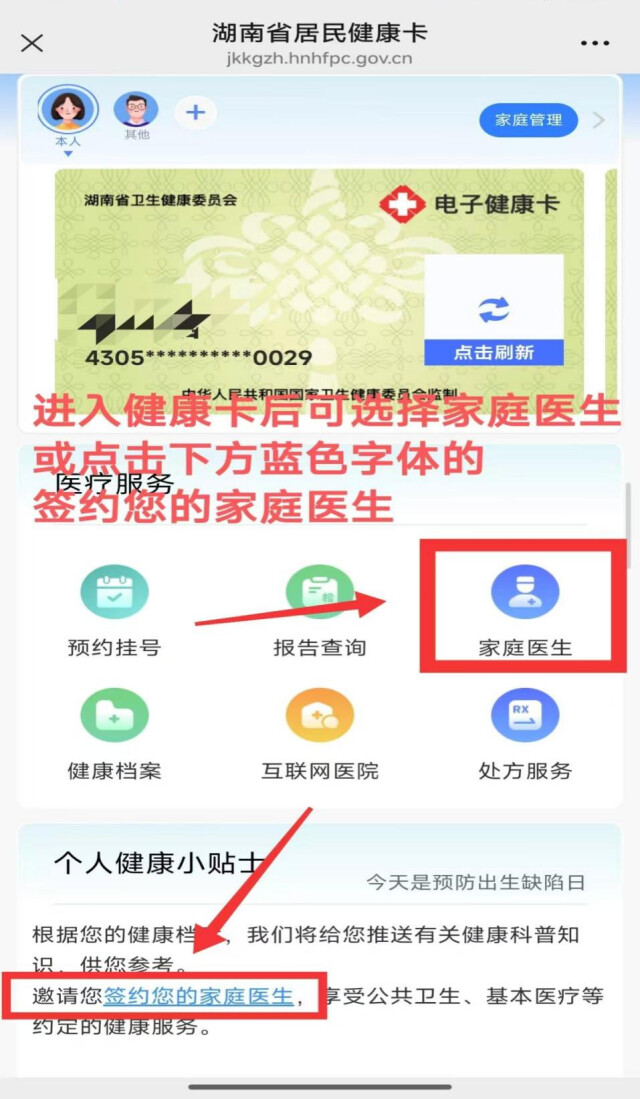Close the health card page
This screenshot has width=640, height=1099.
[32, 43]
